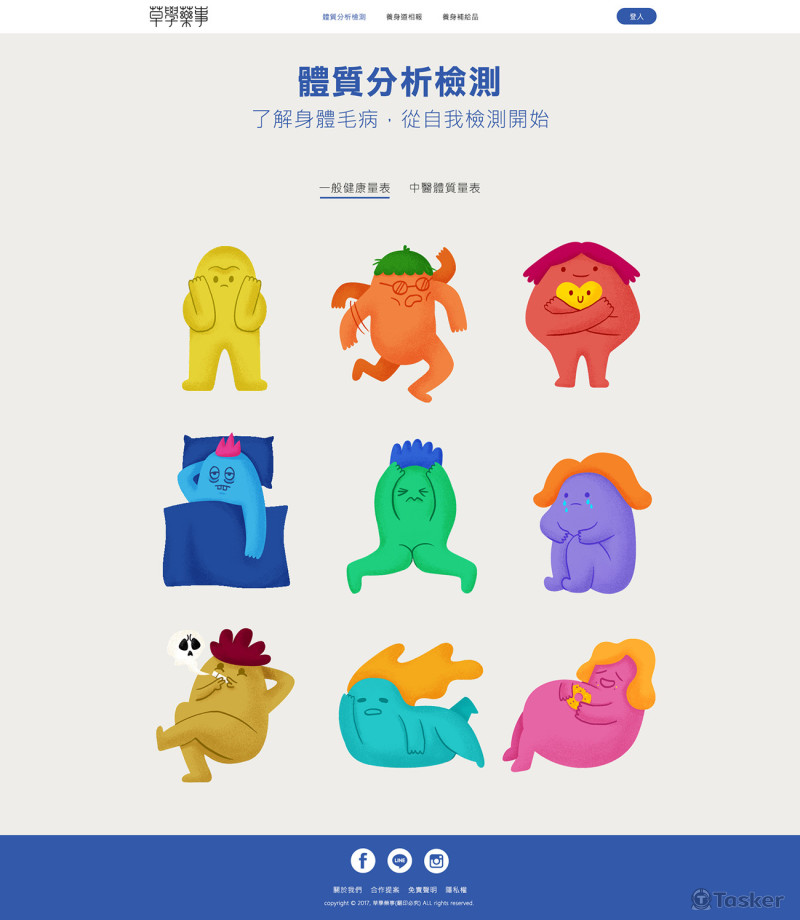Open the Facebook page icon
This screenshot has height=920, width=800.
tap(363, 860)
